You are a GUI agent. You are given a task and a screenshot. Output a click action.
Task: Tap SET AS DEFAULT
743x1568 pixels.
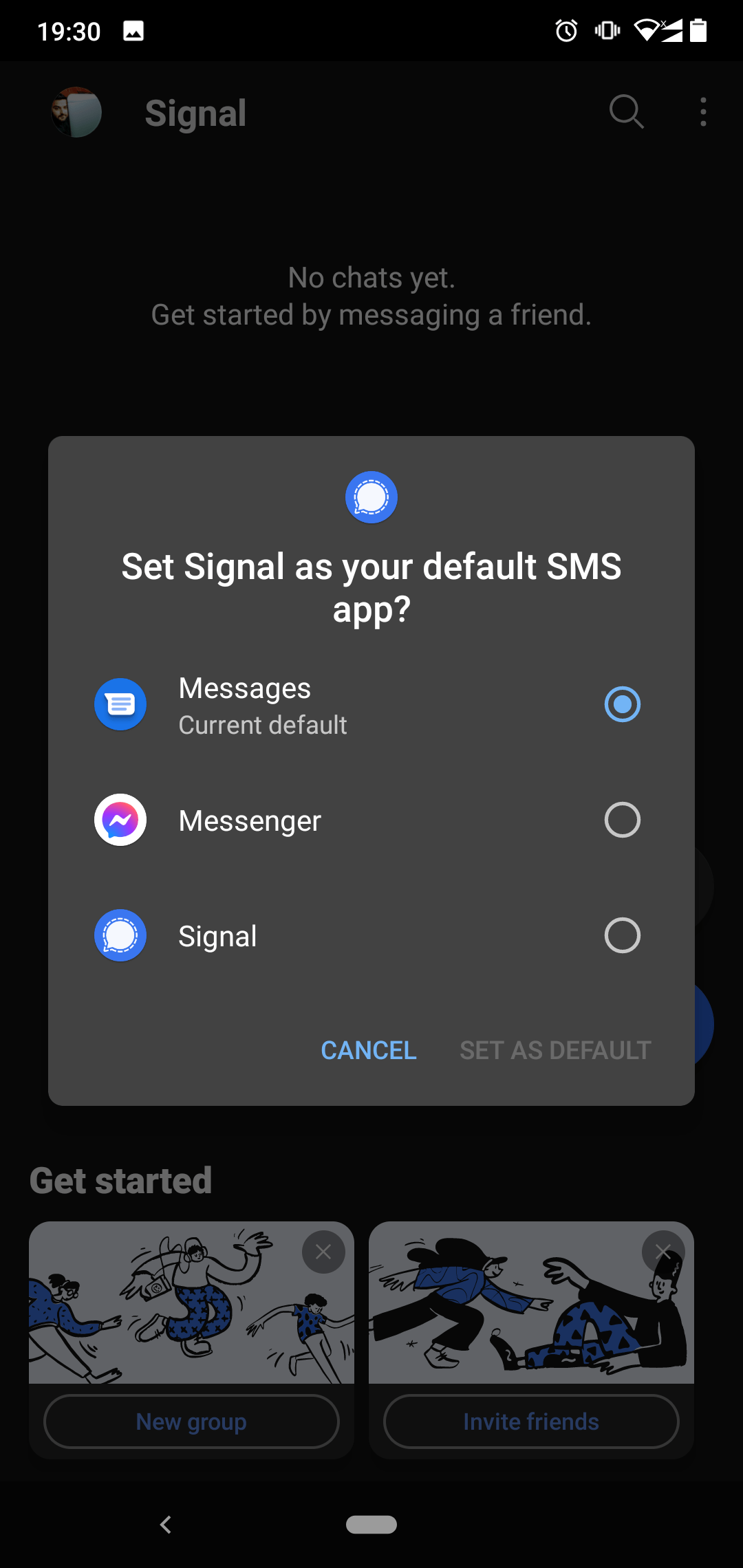click(554, 1050)
